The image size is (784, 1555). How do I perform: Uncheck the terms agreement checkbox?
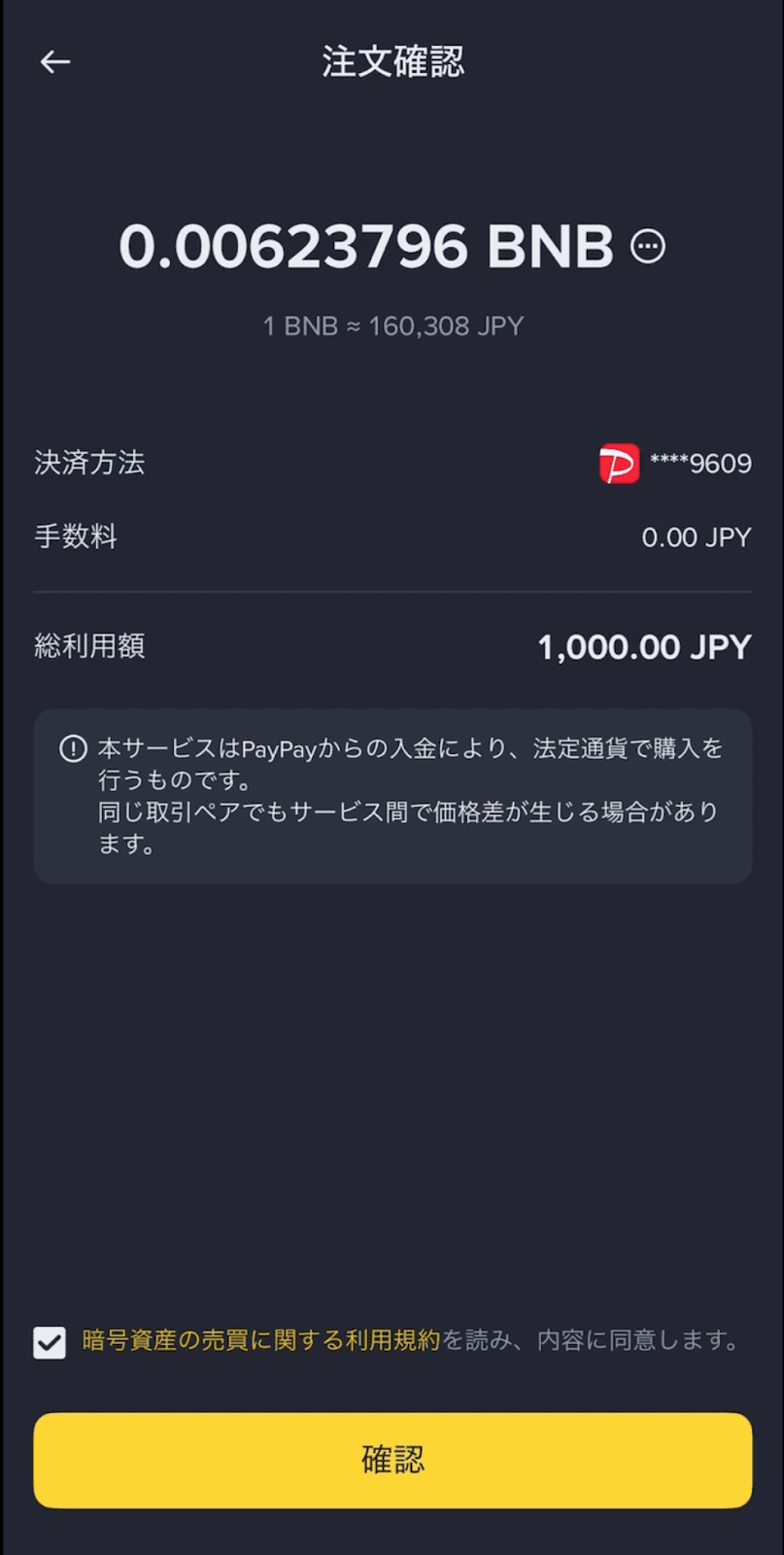[x=50, y=1342]
